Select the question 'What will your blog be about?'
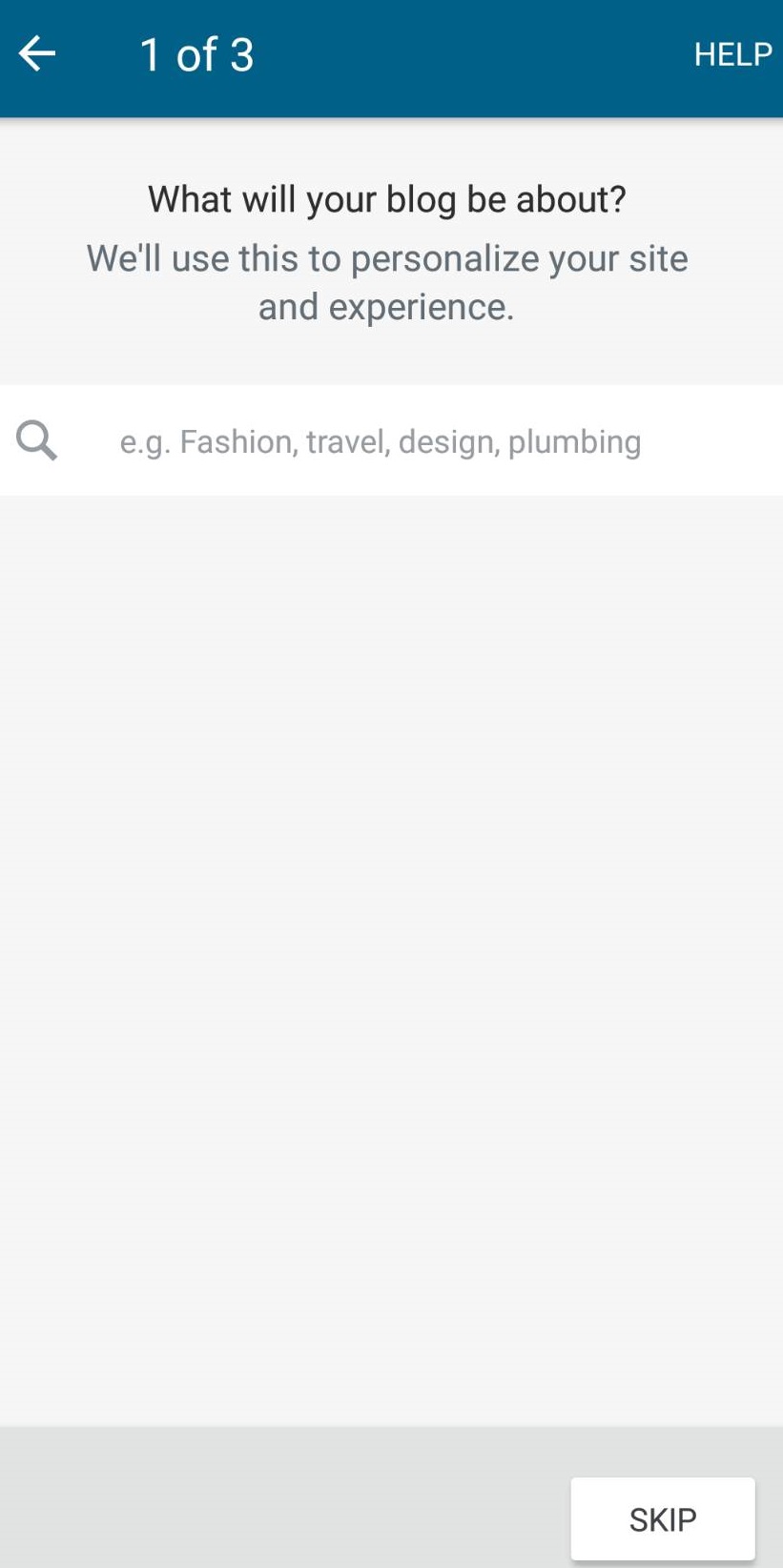 [x=386, y=198]
